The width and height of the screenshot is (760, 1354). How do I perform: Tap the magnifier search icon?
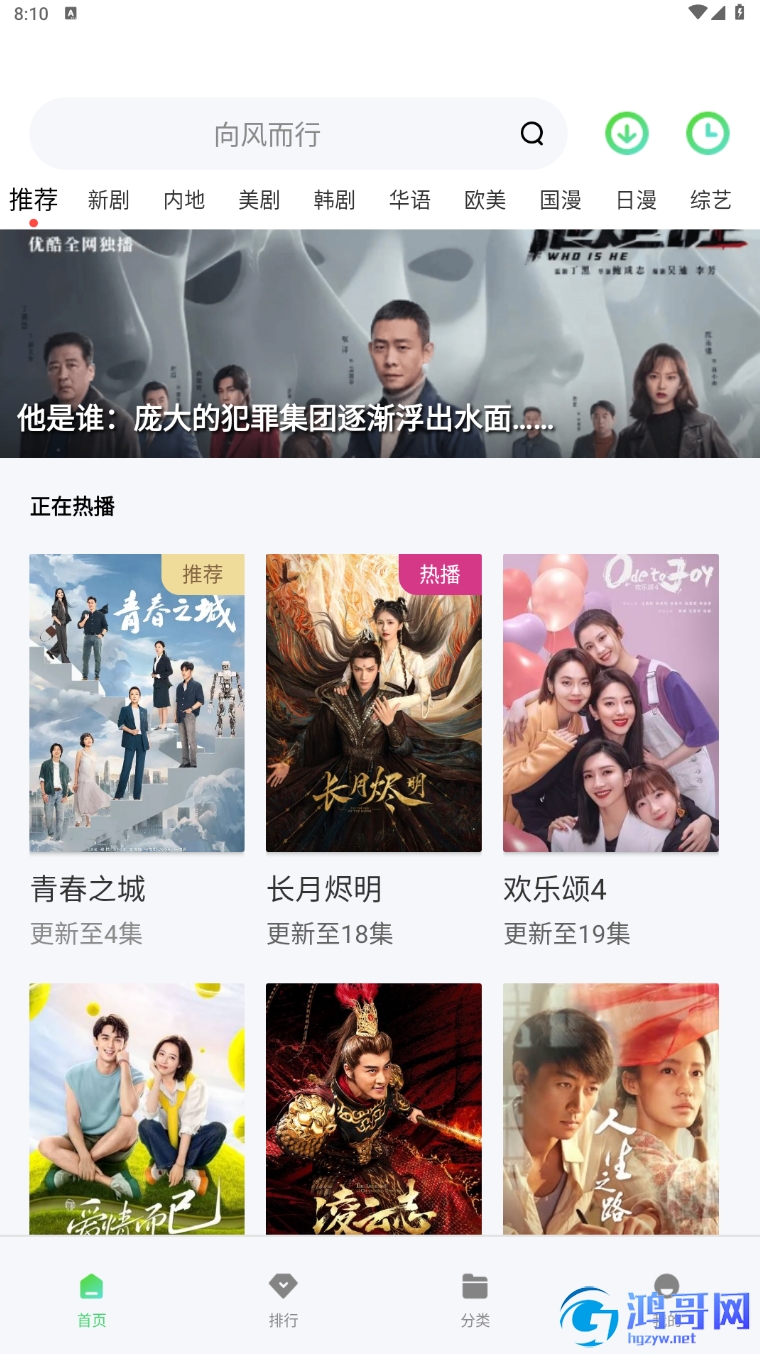click(x=532, y=134)
